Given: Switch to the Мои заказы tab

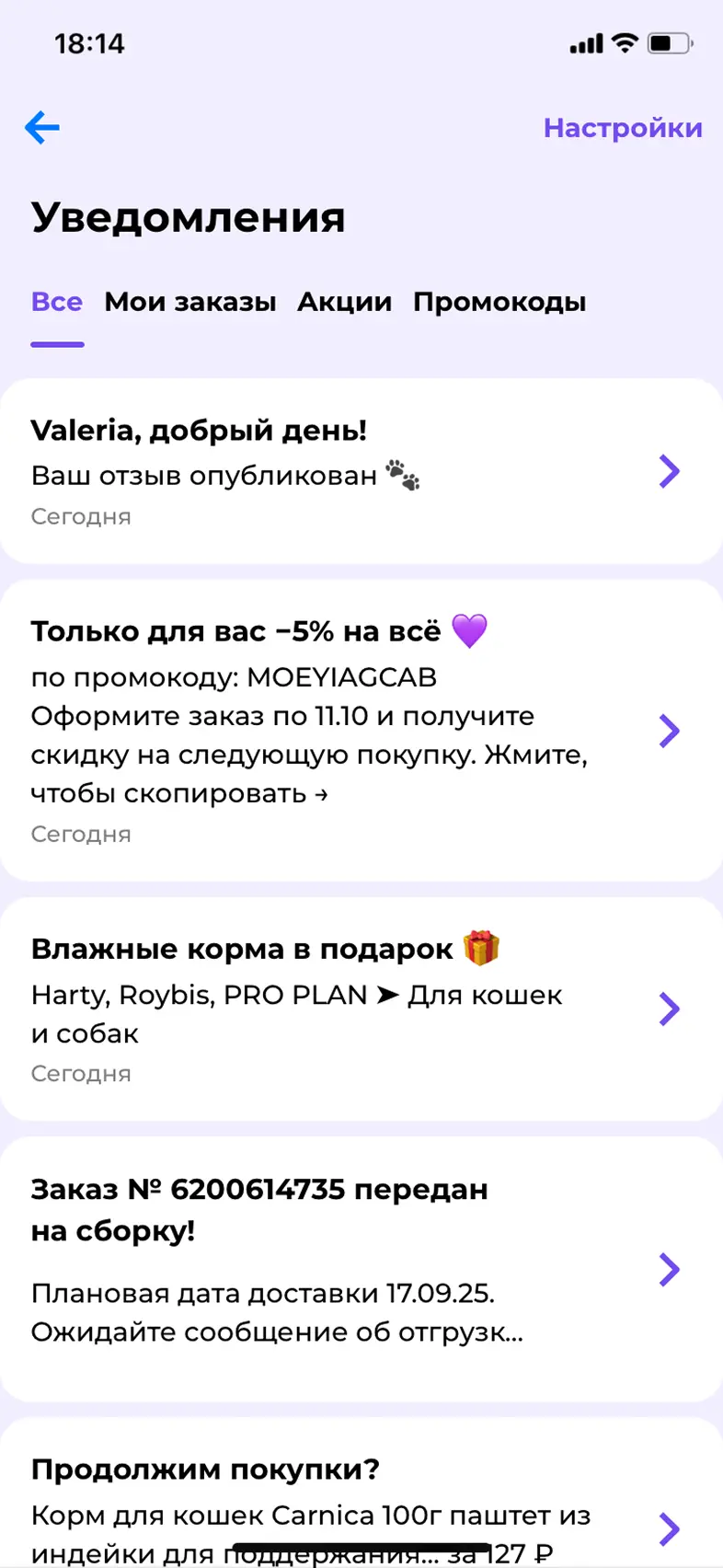Looking at the screenshot, I should click(x=189, y=302).
